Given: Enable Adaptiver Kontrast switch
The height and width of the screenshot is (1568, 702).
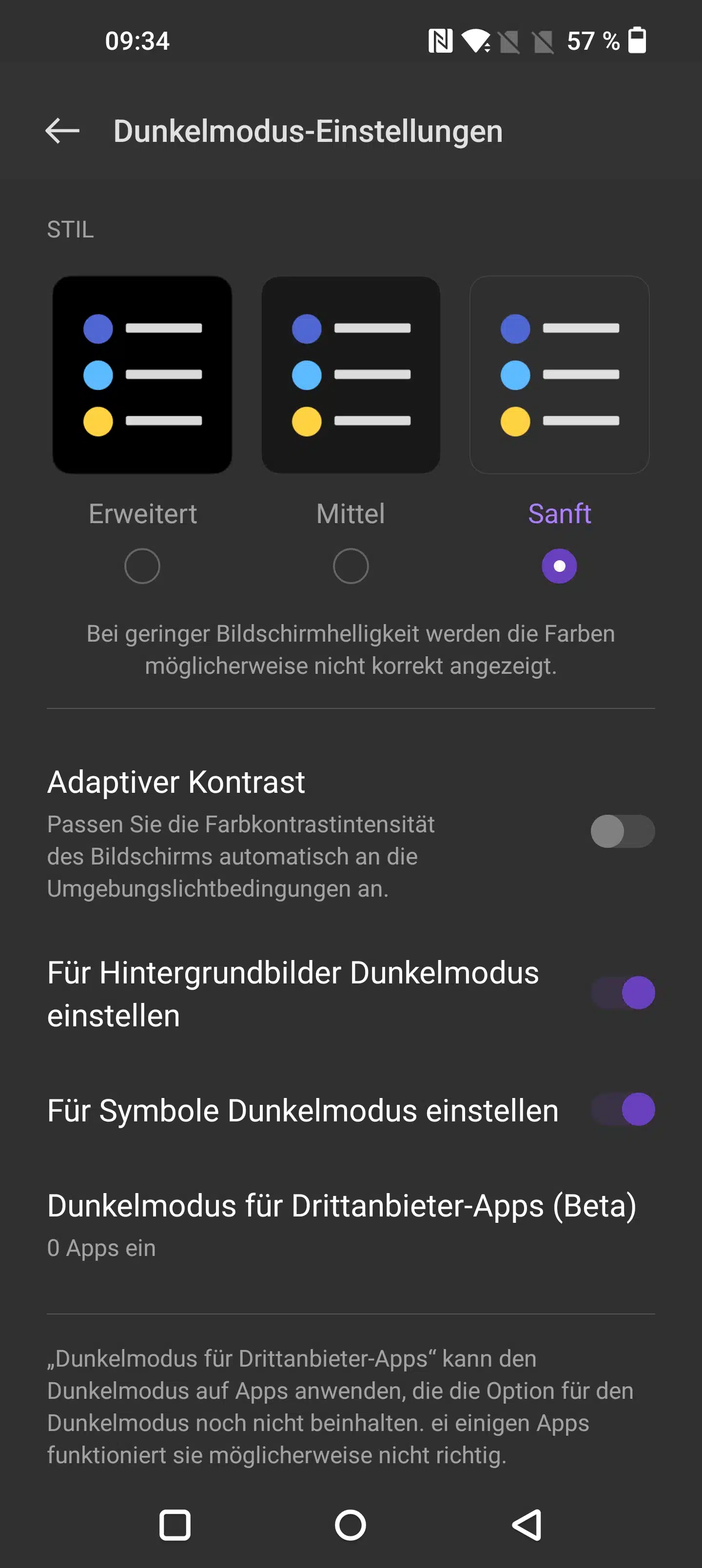Looking at the screenshot, I should 622,831.
